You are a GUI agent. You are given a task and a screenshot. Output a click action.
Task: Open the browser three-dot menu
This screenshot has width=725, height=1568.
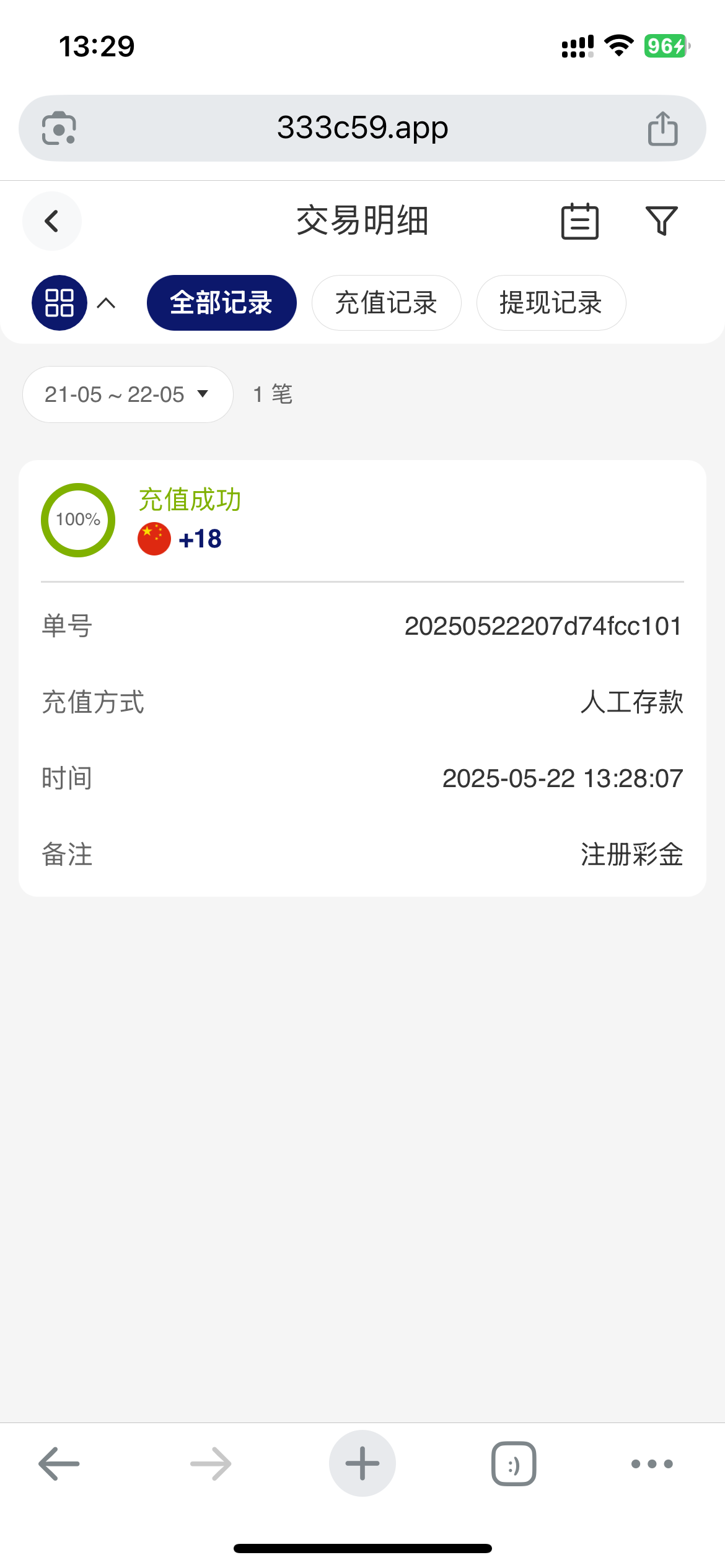point(652,1464)
